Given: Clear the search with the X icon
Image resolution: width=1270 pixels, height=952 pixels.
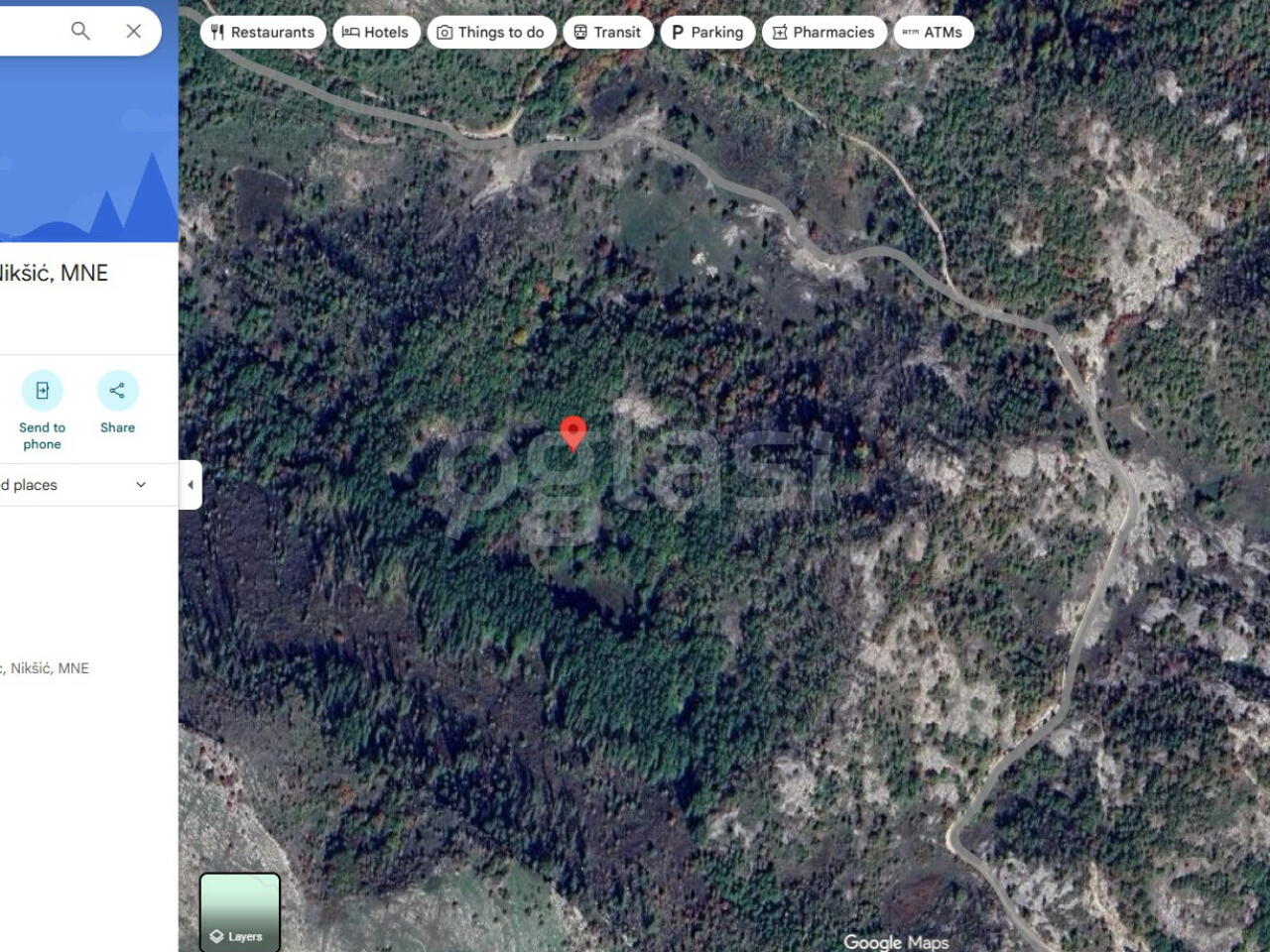Looking at the screenshot, I should (134, 31).
